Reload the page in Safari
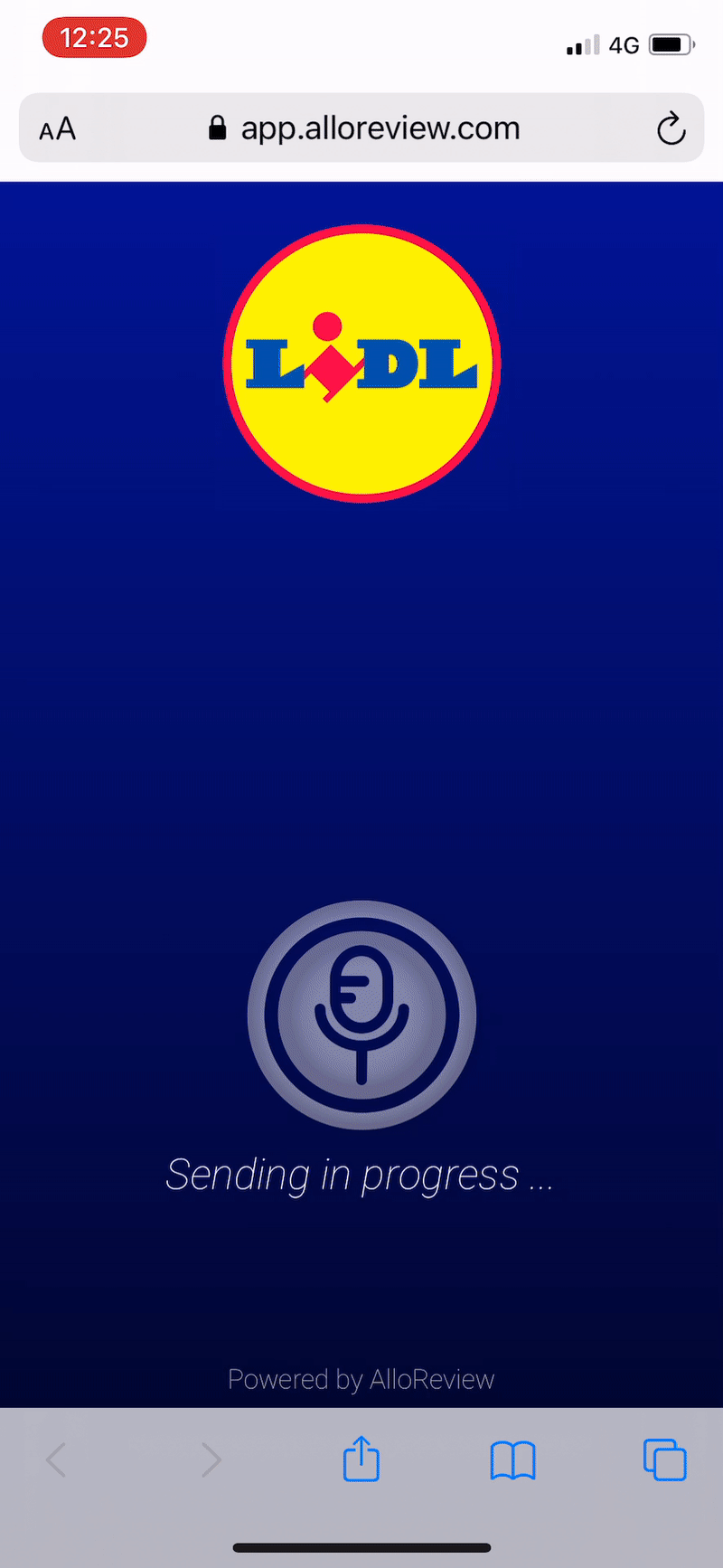This screenshot has width=723, height=1568. (671, 128)
